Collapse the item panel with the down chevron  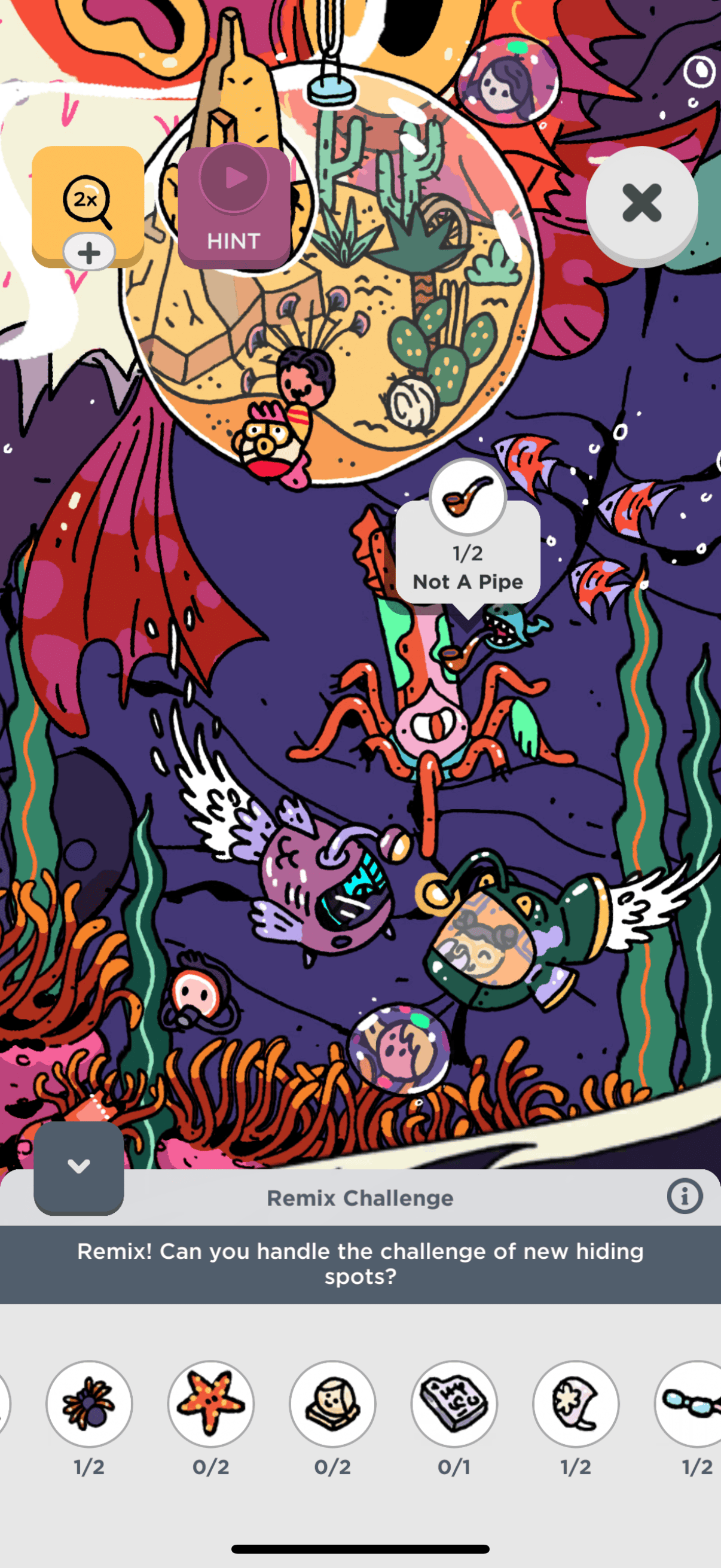click(78, 1167)
